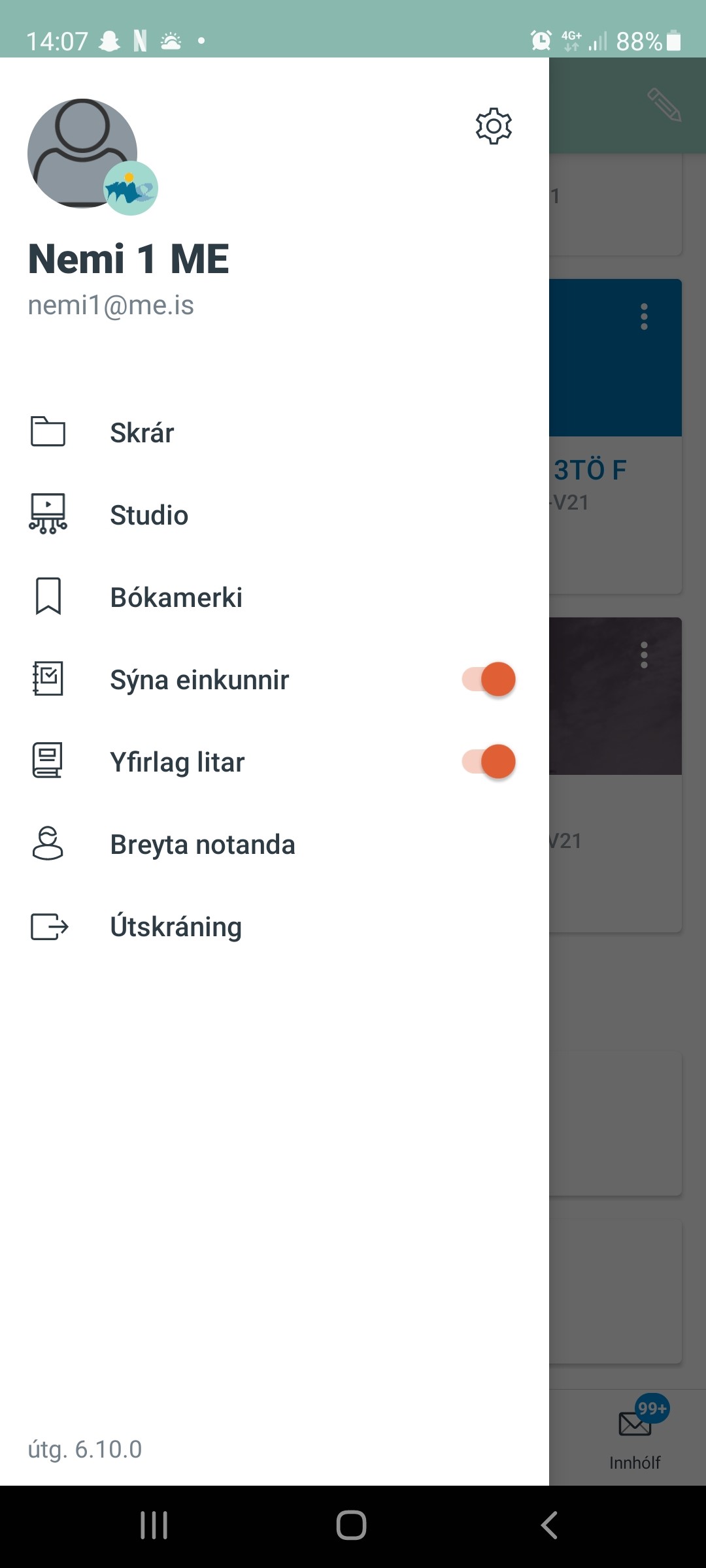Open settings via the gear icon
Viewport: 706px width, 1568px height.
[x=494, y=126]
